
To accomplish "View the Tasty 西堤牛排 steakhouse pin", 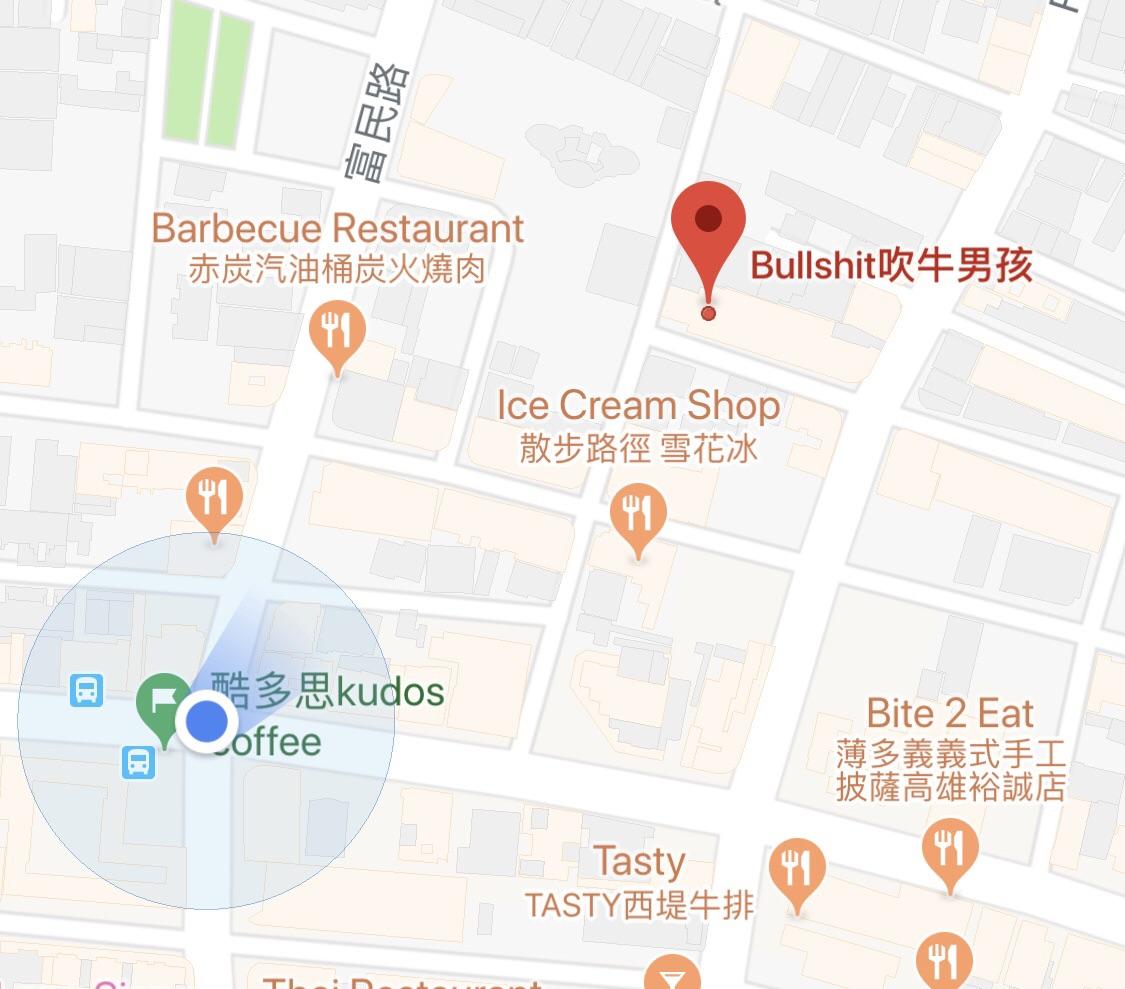I will point(797,870).
